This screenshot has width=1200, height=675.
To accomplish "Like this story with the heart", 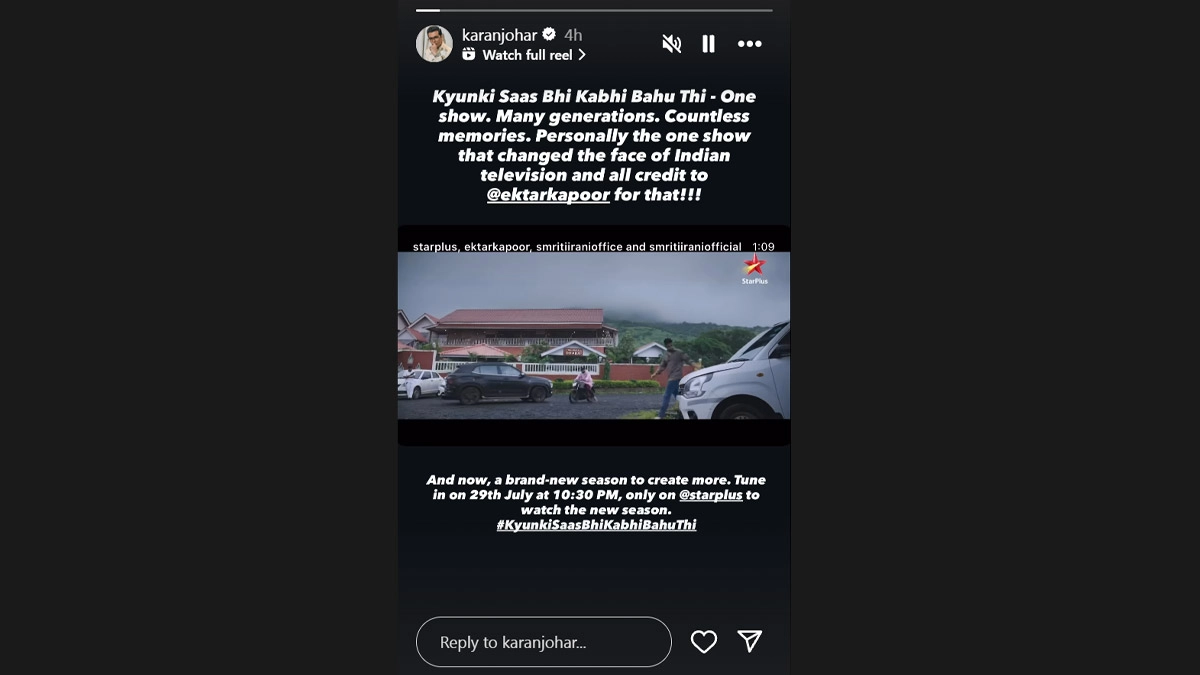I will [x=704, y=641].
